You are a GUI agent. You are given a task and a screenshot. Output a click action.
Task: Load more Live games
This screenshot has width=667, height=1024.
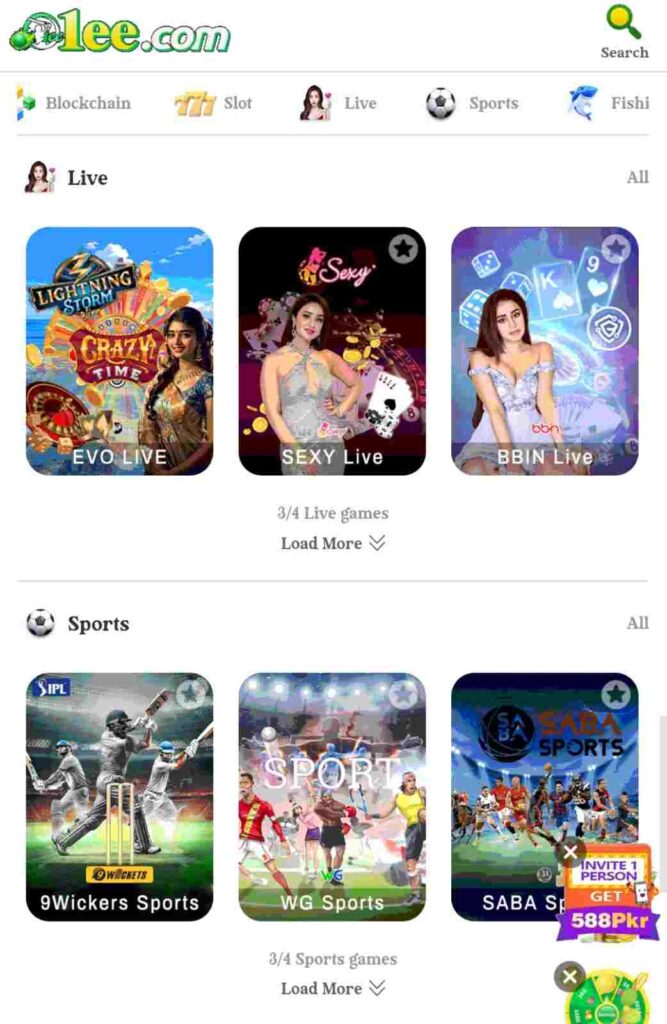click(332, 543)
